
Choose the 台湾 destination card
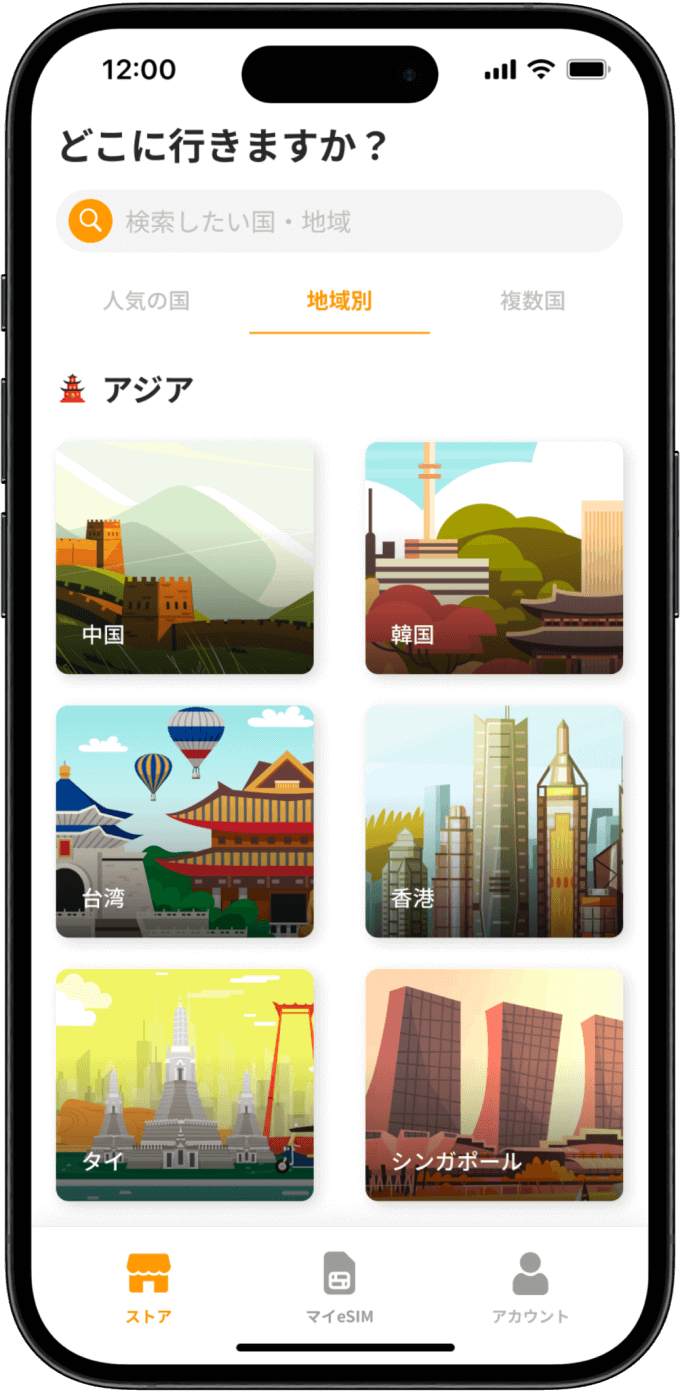click(185, 821)
